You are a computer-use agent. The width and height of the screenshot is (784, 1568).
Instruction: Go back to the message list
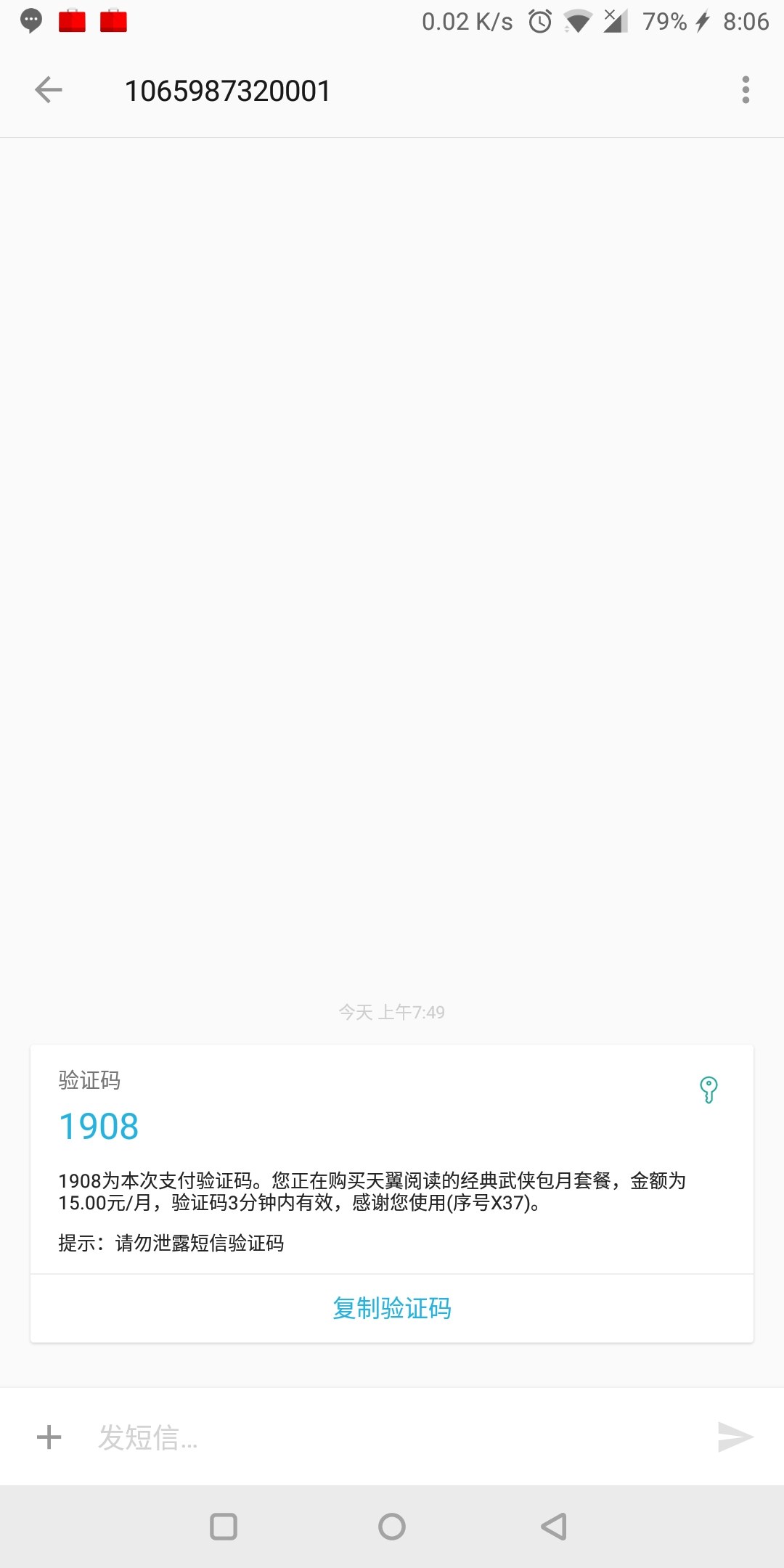(49, 91)
